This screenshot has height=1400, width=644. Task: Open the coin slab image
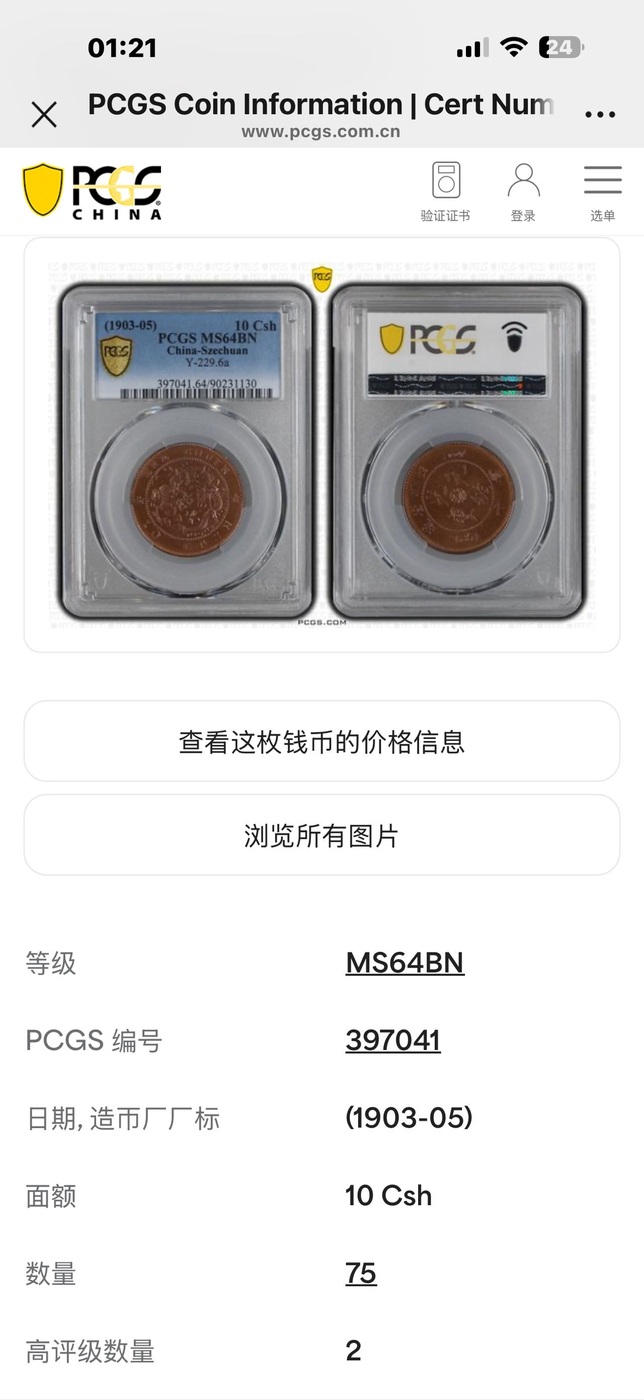[322, 445]
